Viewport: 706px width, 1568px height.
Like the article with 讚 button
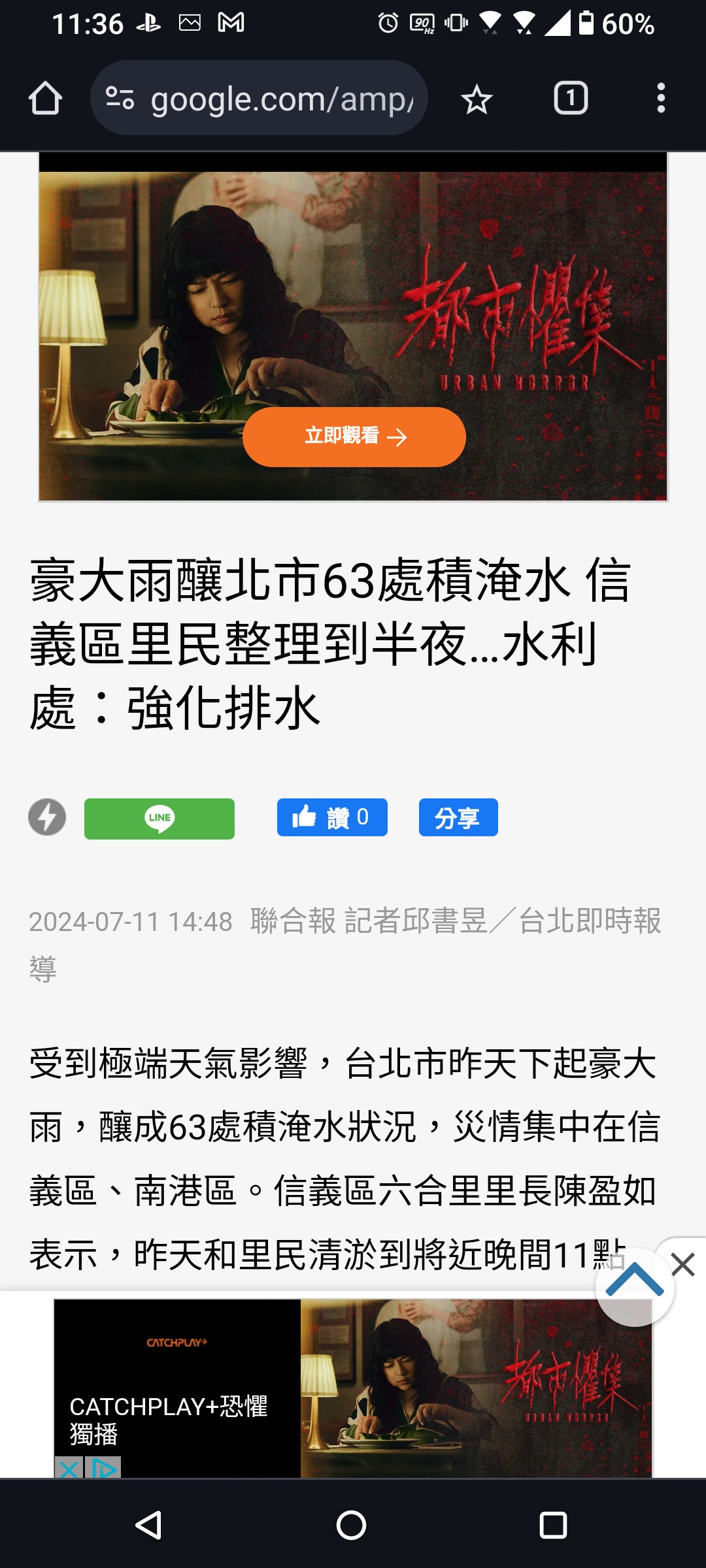click(x=332, y=817)
